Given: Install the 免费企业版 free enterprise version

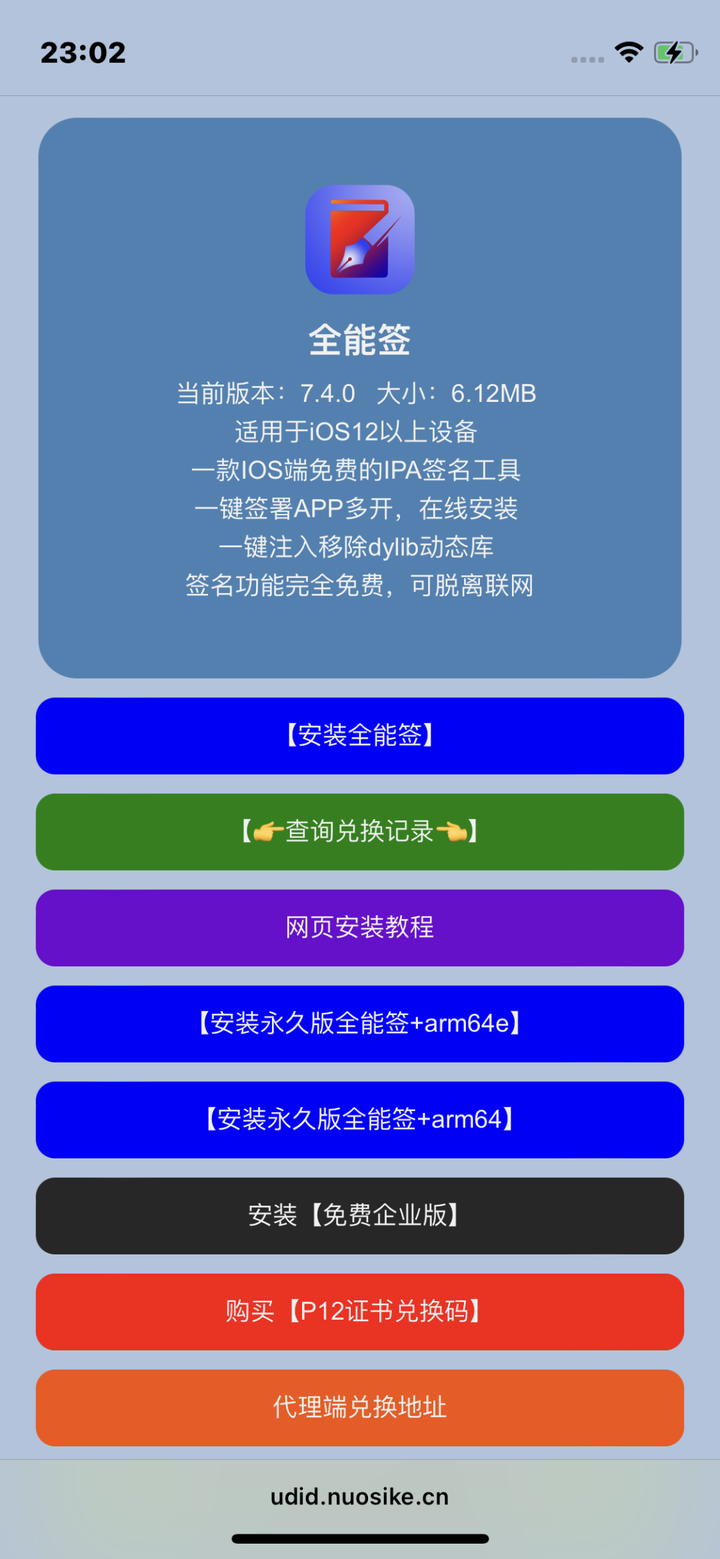Looking at the screenshot, I should click(360, 1216).
